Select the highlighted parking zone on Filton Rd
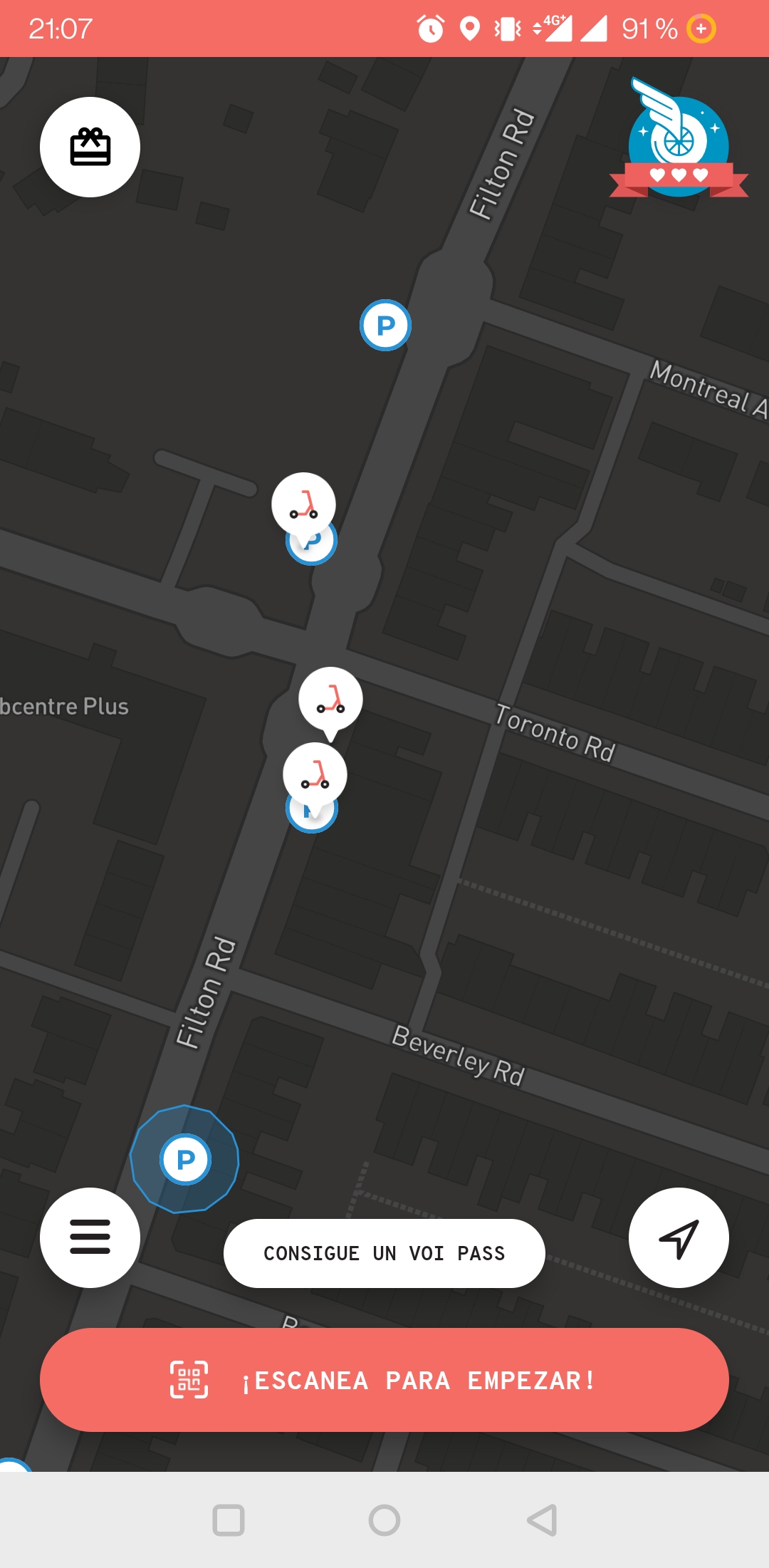The height and width of the screenshot is (1568, 769). [x=185, y=1159]
